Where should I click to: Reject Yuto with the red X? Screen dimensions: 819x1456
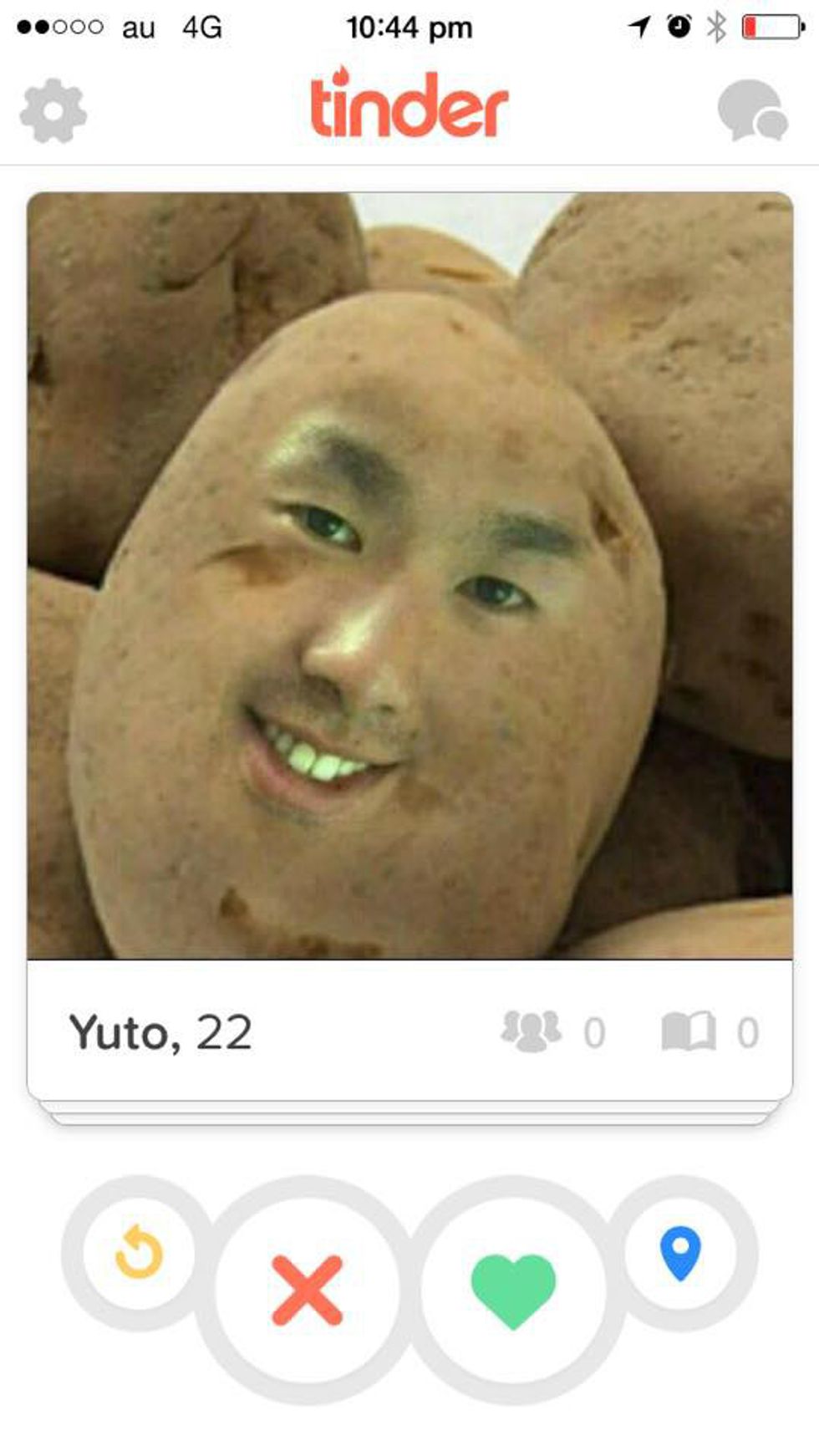tap(307, 1290)
